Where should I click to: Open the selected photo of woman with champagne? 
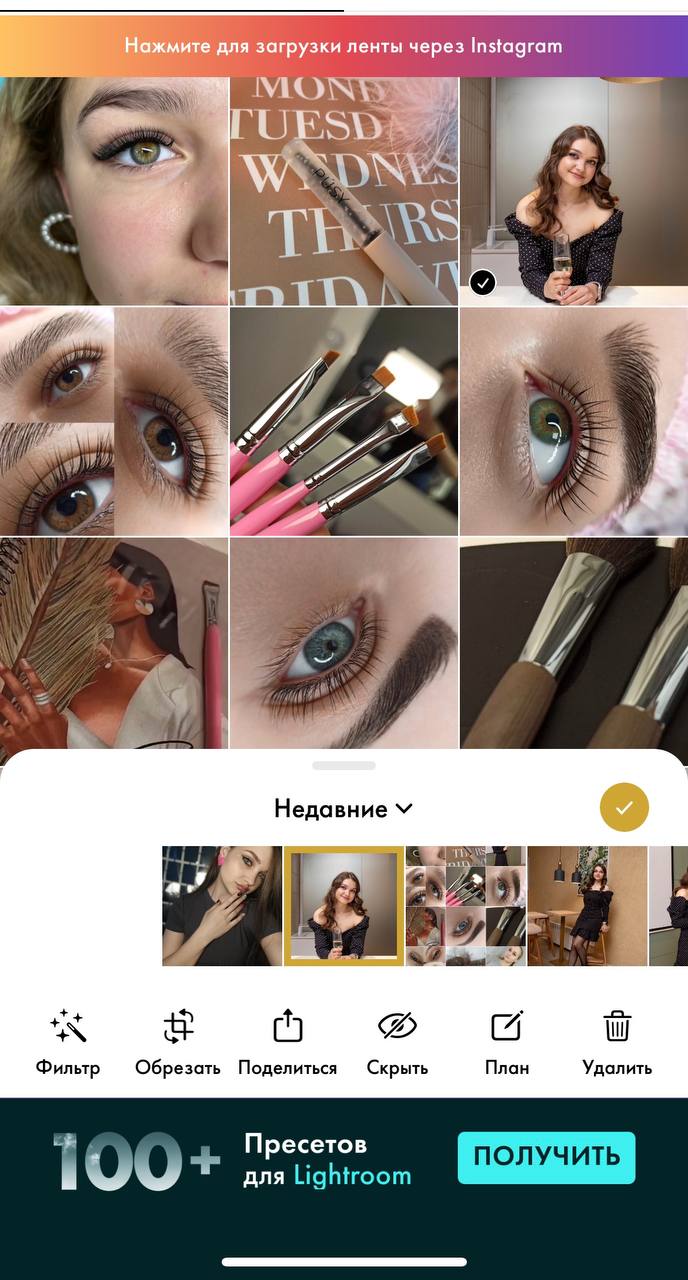(574, 191)
